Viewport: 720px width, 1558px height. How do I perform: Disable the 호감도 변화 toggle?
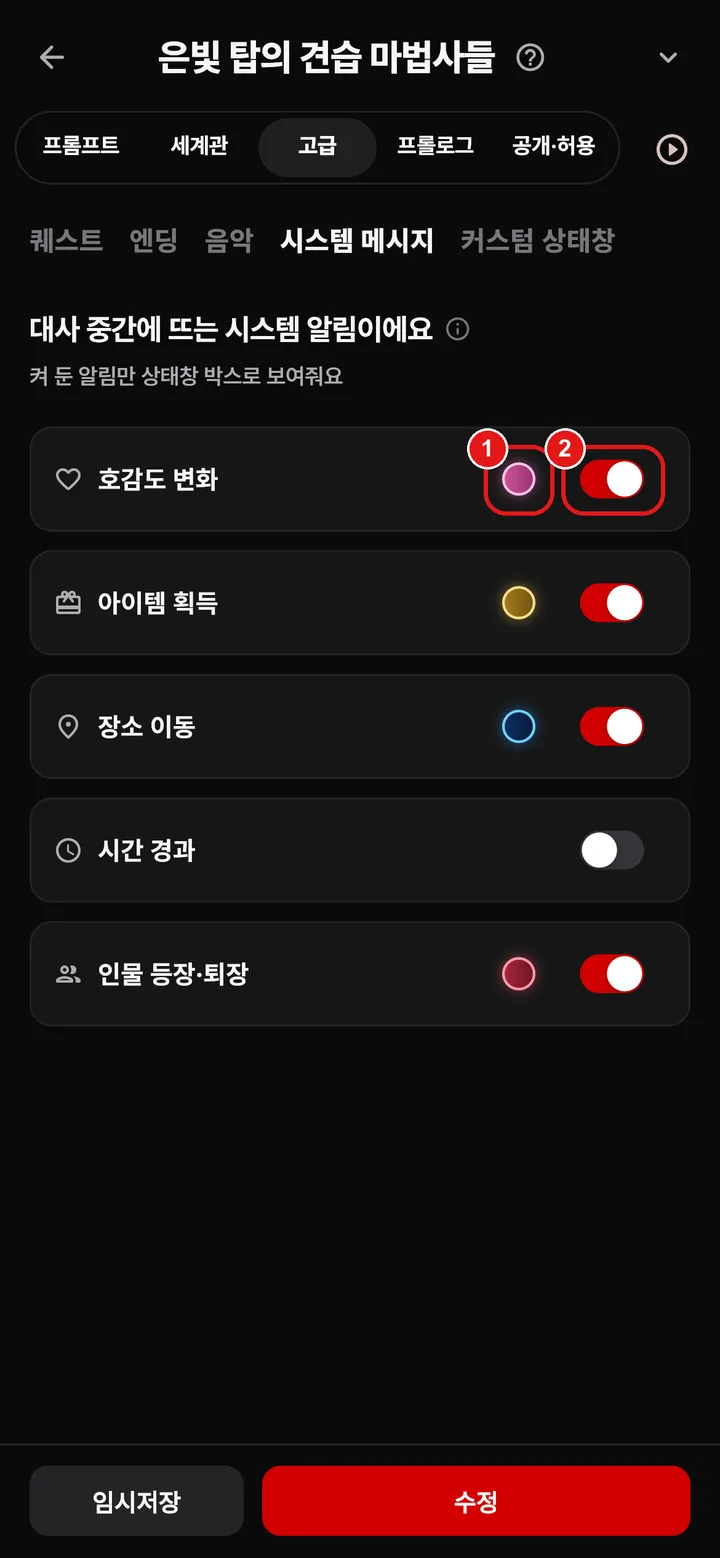(612, 480)
